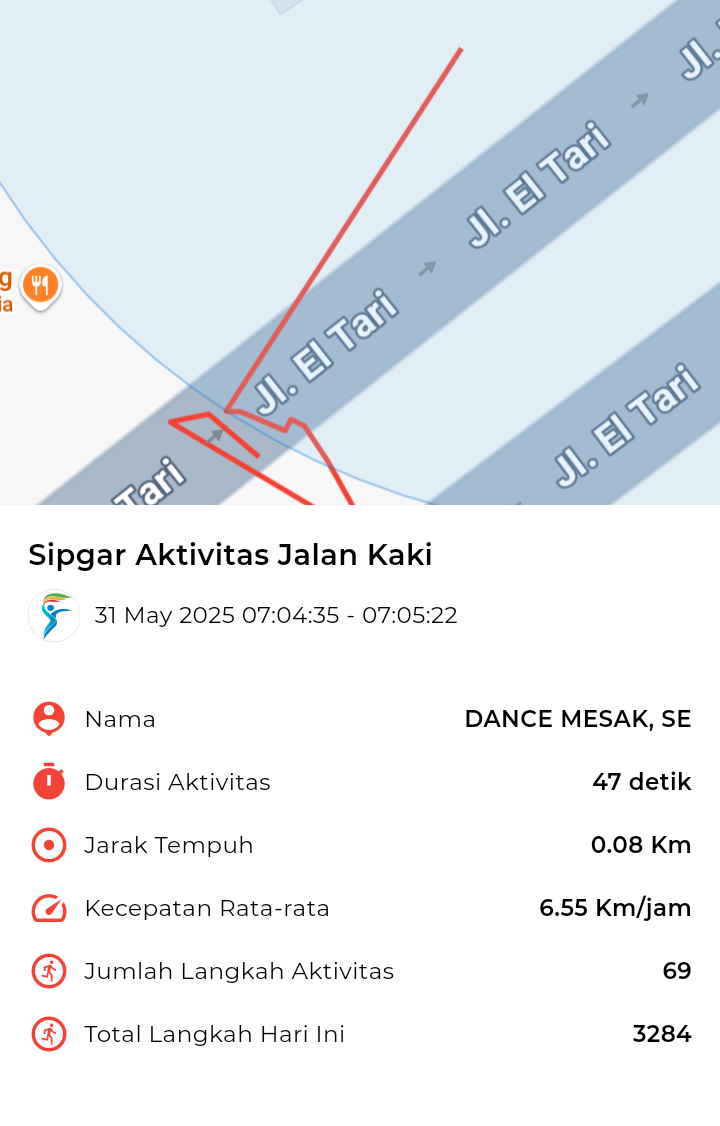
Task: Open the orange restaurant pin on the map
Action: point(41,286)
